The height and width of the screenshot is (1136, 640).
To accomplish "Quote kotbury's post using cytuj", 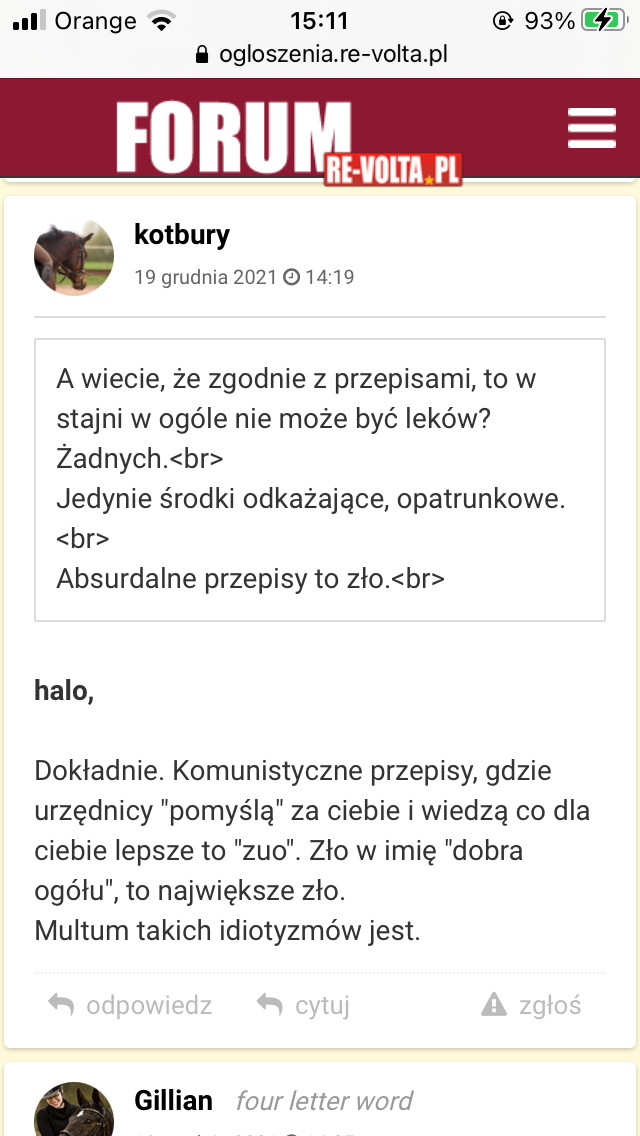I will point(304,1005).
